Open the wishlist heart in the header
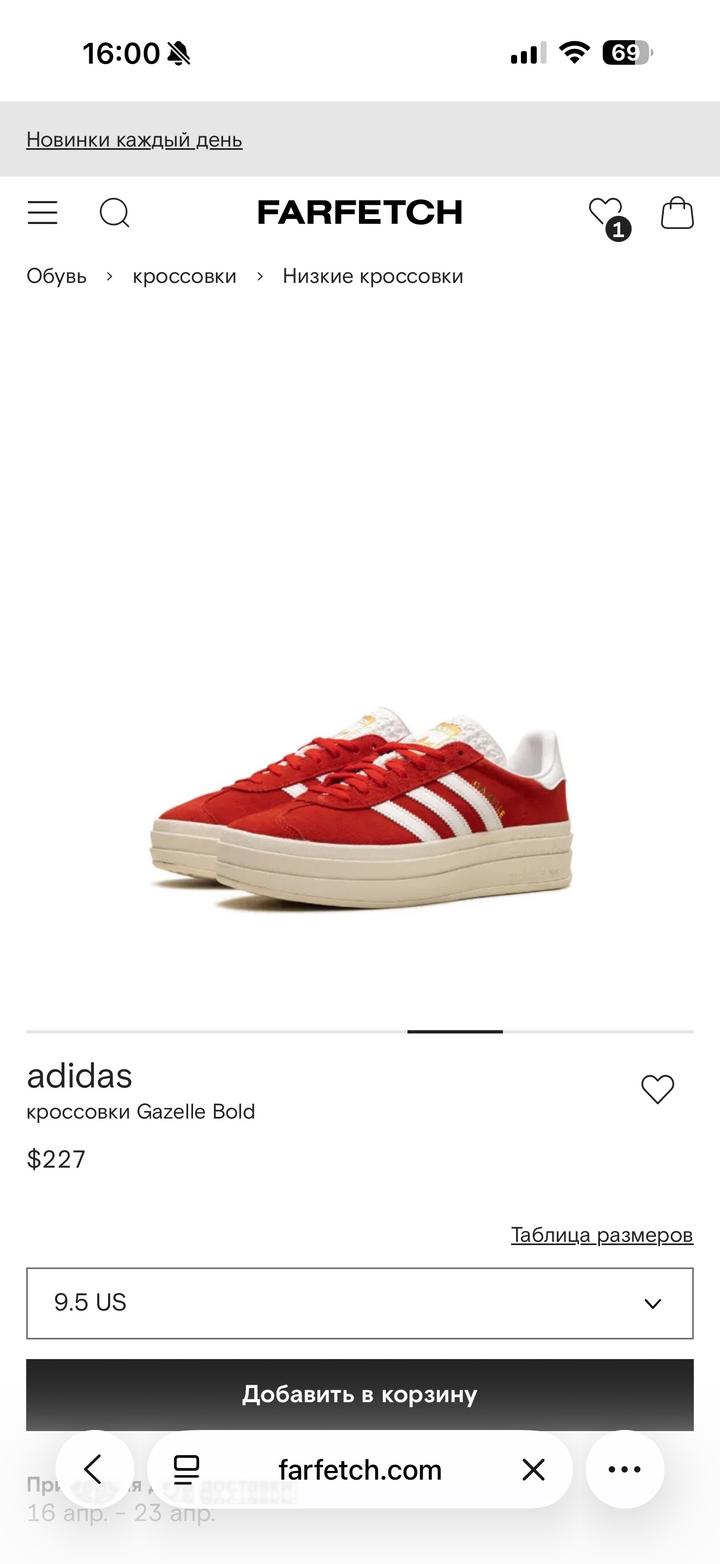720x1564 pixels. click(x=606, y=212)
